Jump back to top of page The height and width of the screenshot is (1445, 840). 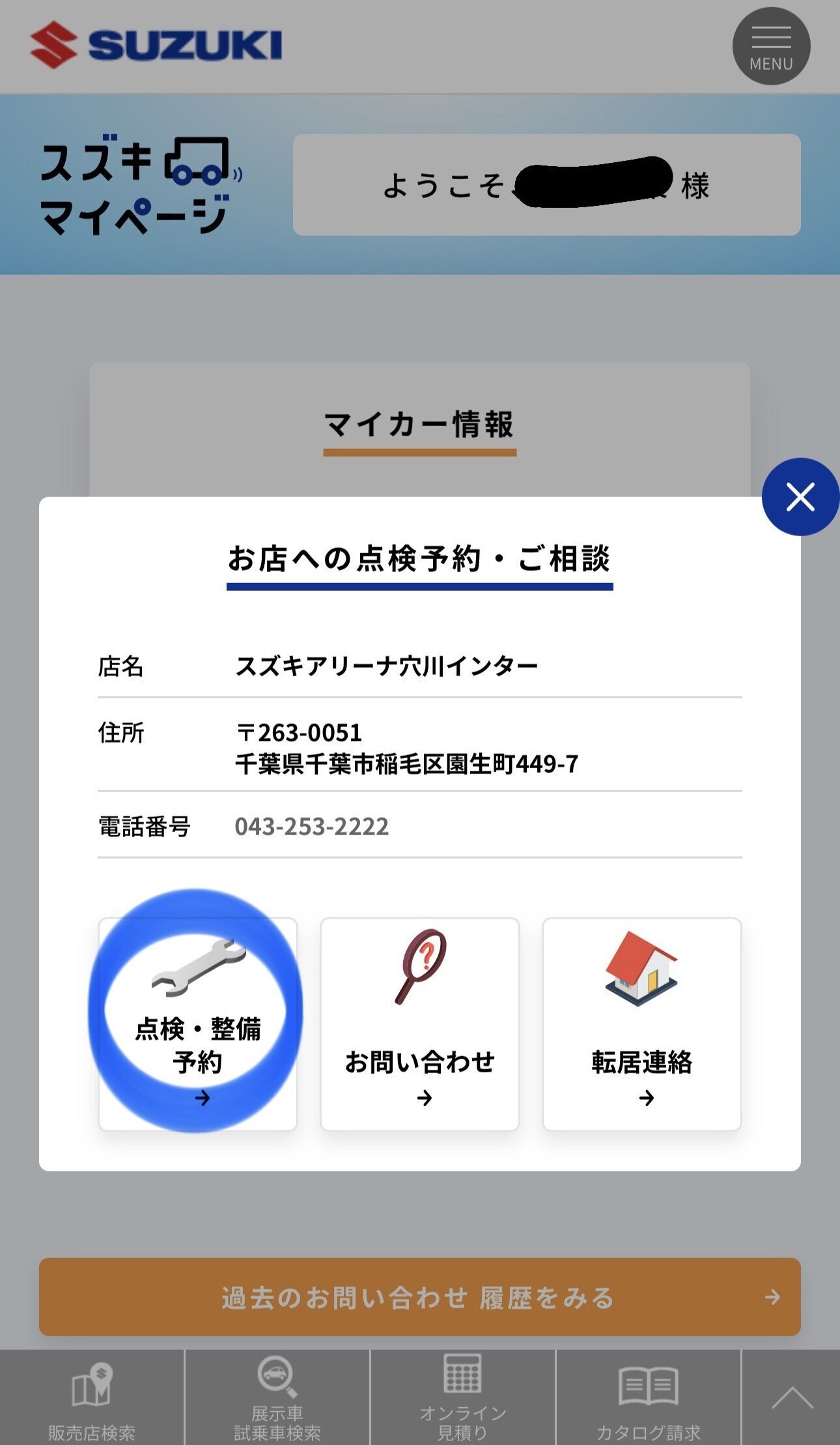(x=792, y=1398)
